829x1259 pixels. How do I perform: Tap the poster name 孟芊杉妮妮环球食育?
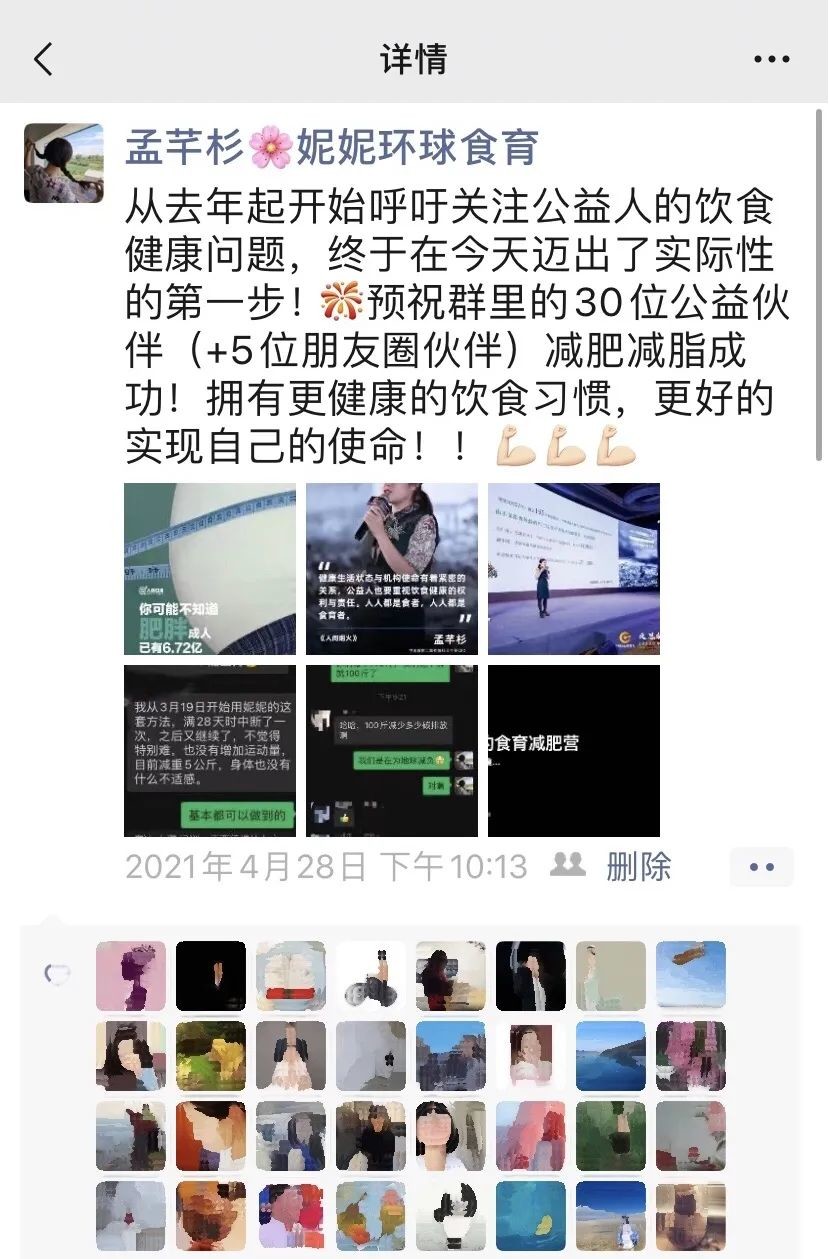[x=332, y=148]
